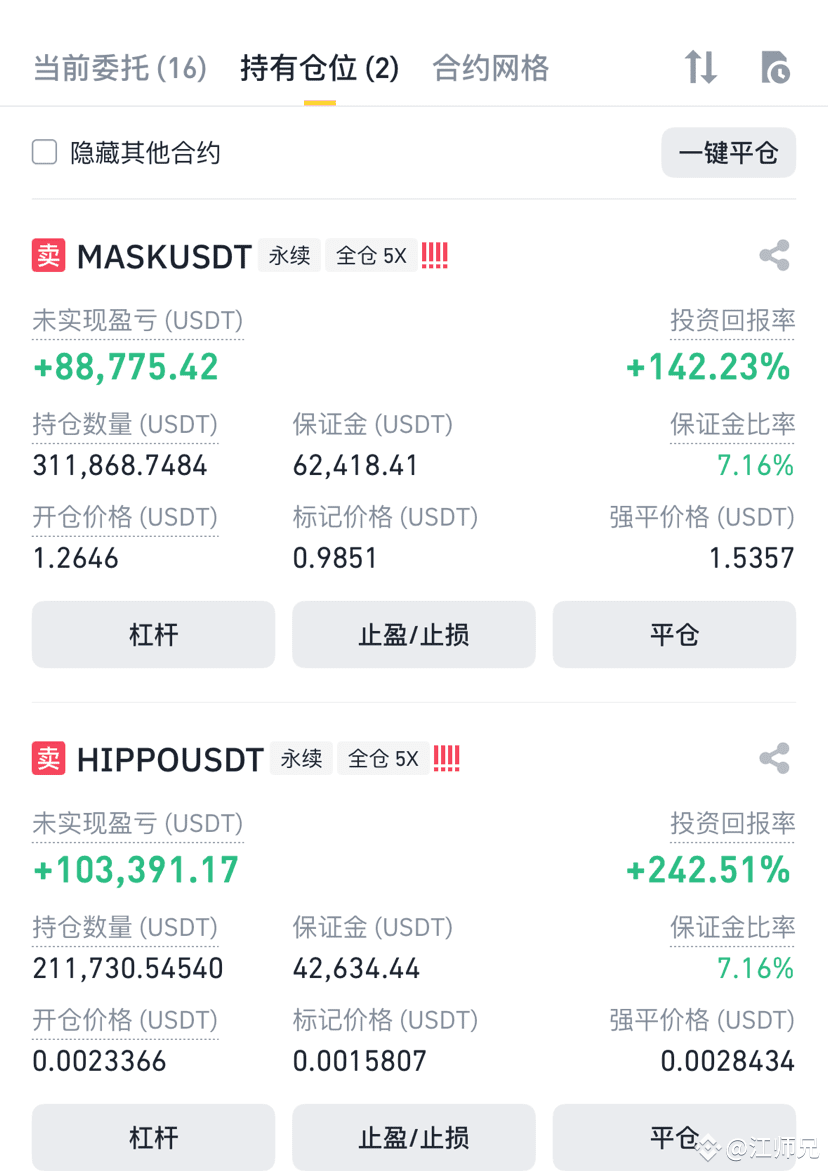Open unrealized PnL unit via 未实现盈亏 (USDT) label
This screenshot has width=828, height=1171.
[x=137, y=321]
